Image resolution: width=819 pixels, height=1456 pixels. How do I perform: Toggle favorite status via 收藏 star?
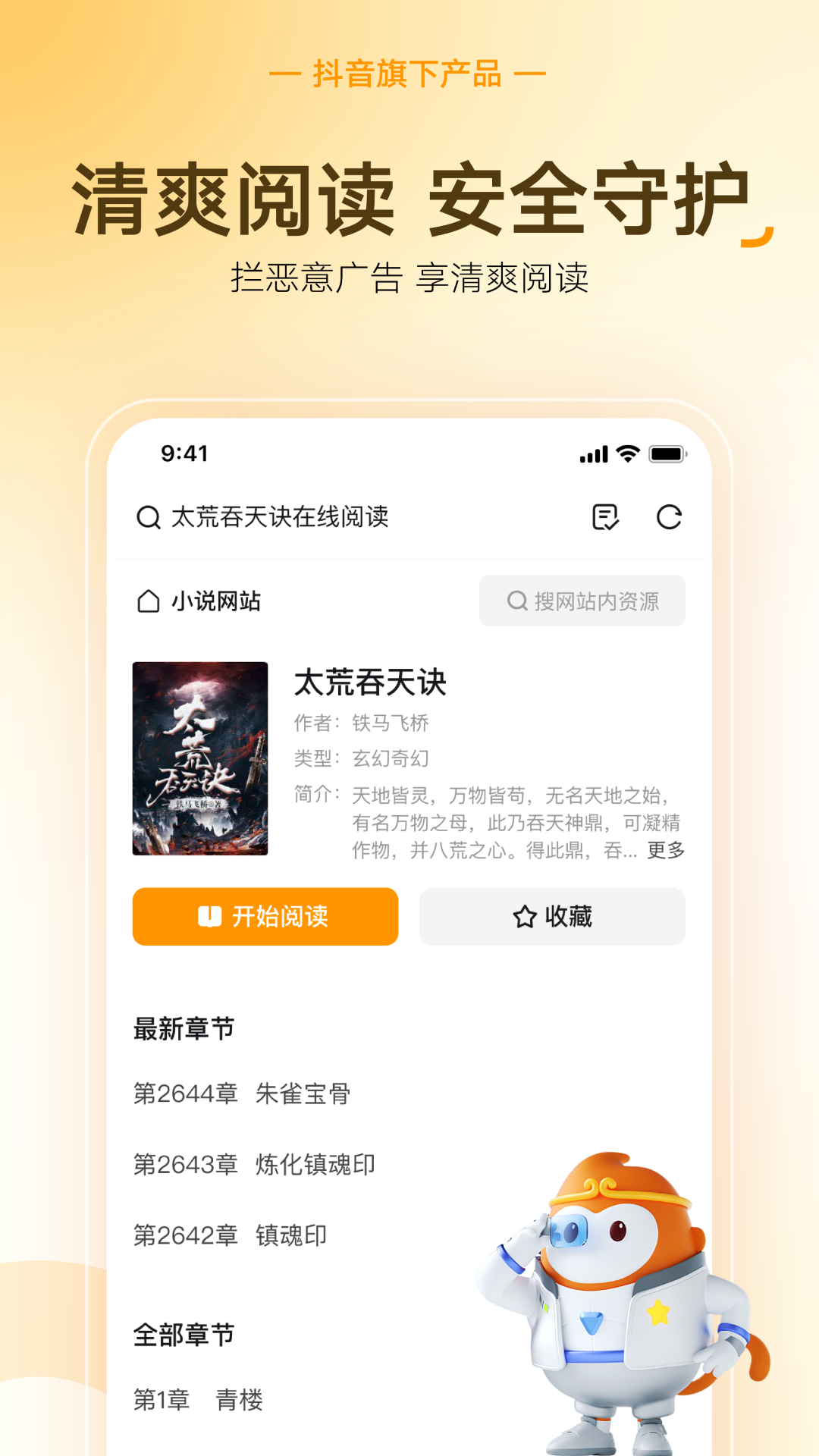coord(551,917)
